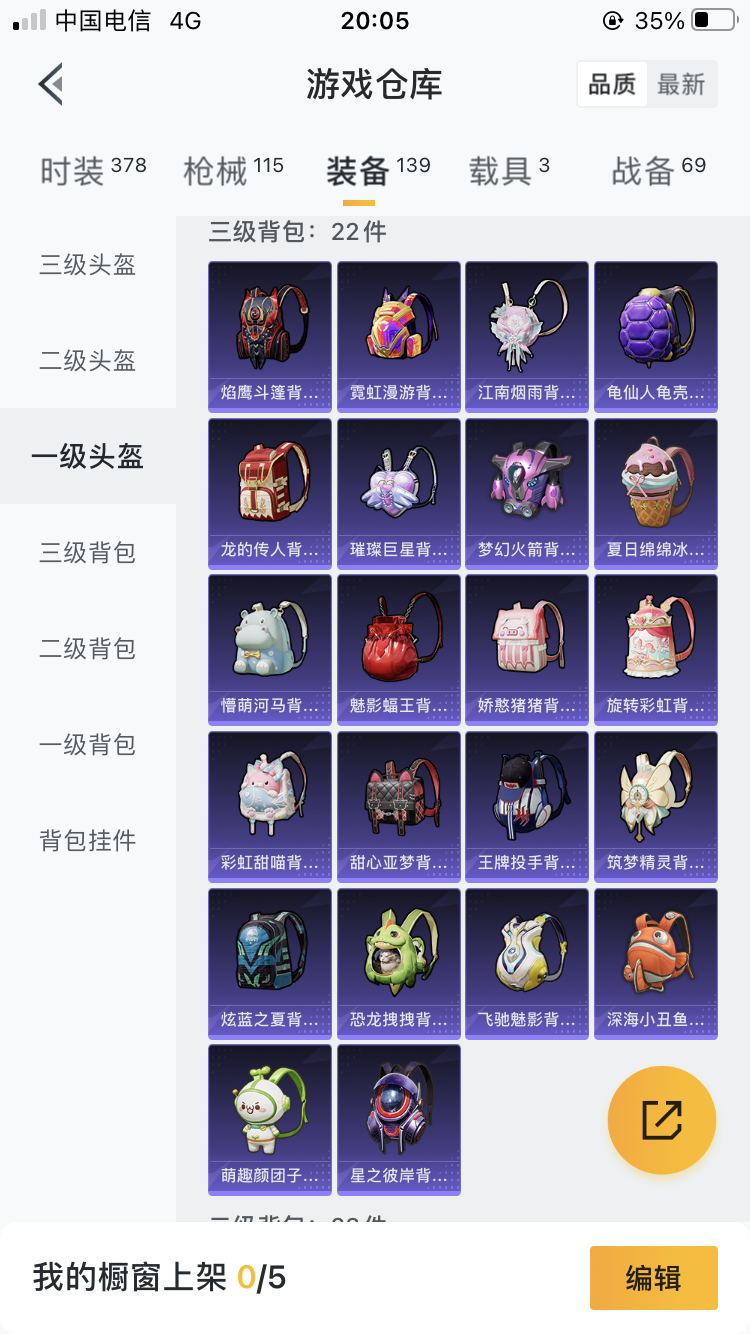Sort by 最新
This screenshot has height=1334, width=750.
click(681, 85)
